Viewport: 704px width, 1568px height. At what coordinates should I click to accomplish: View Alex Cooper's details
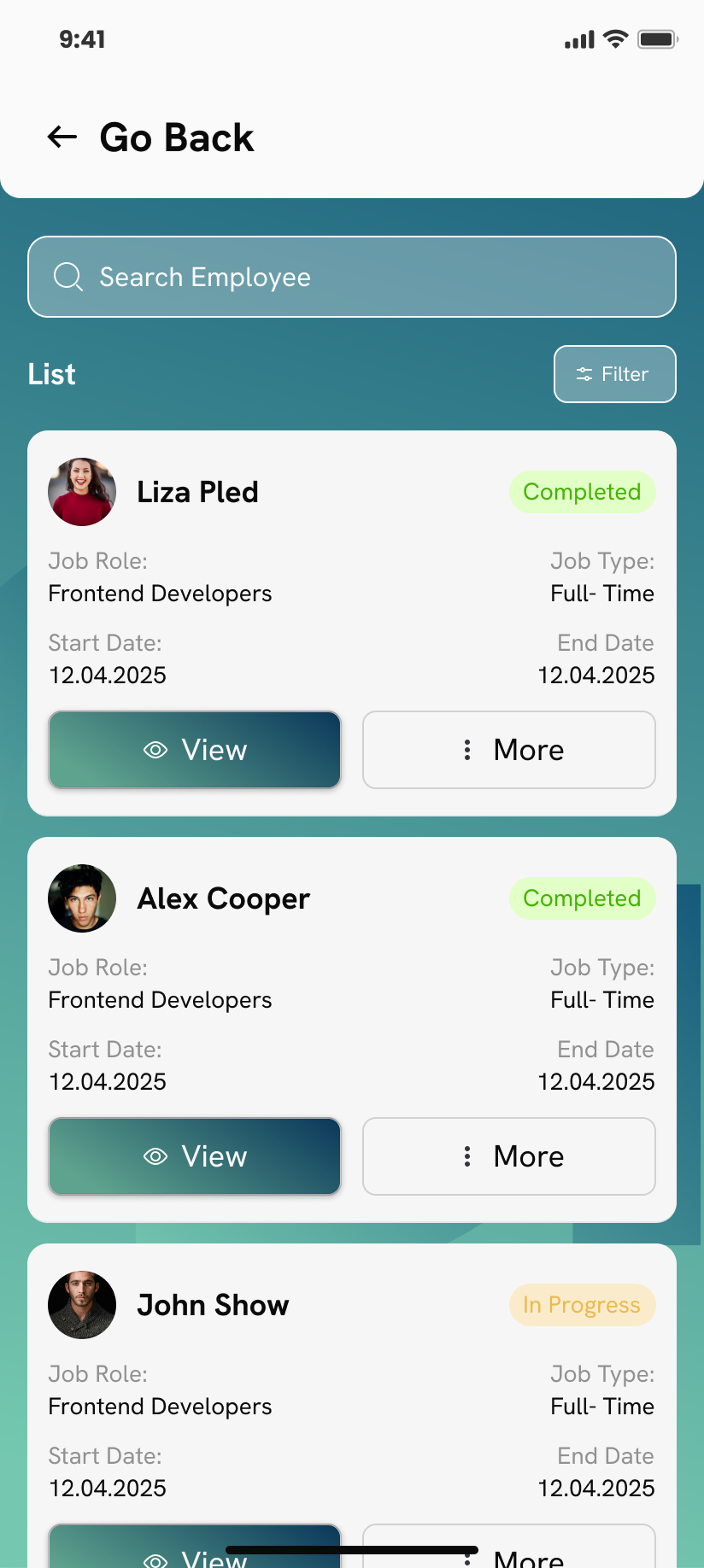195,1156
